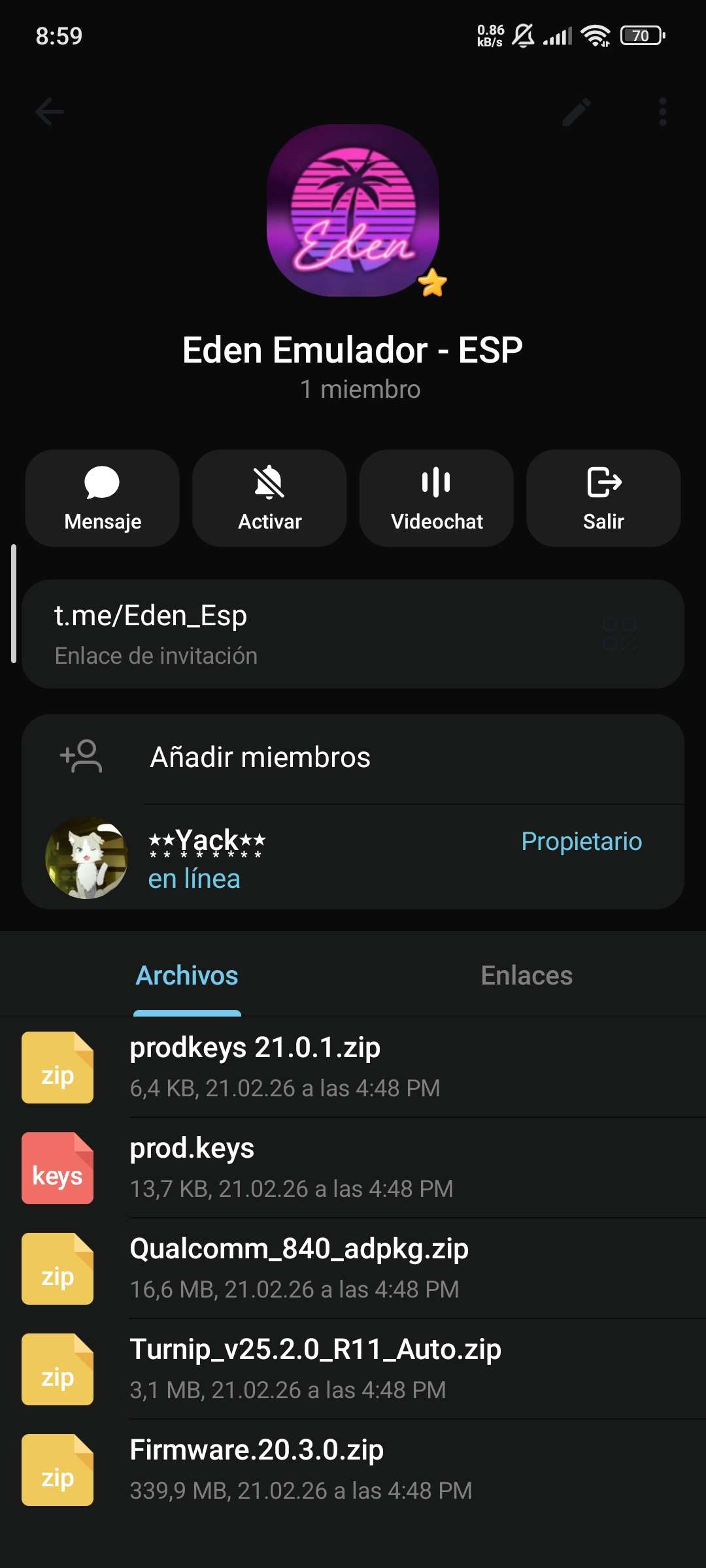Go back with the top-left arrow
The image size is (706, 1568).
click(x=50, y=112)
